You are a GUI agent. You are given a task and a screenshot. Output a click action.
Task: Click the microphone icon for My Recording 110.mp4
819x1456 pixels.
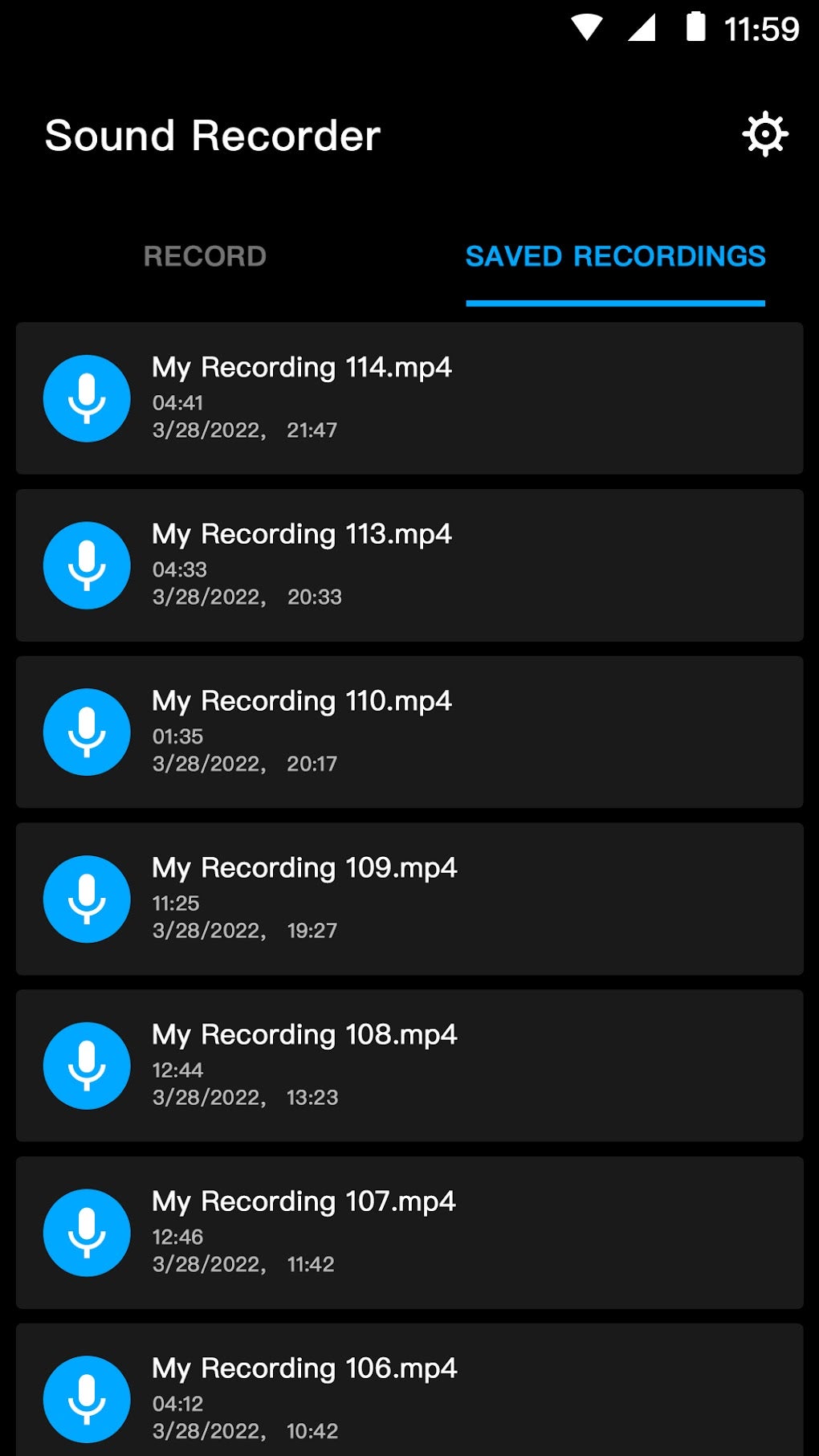click(87, 732)
